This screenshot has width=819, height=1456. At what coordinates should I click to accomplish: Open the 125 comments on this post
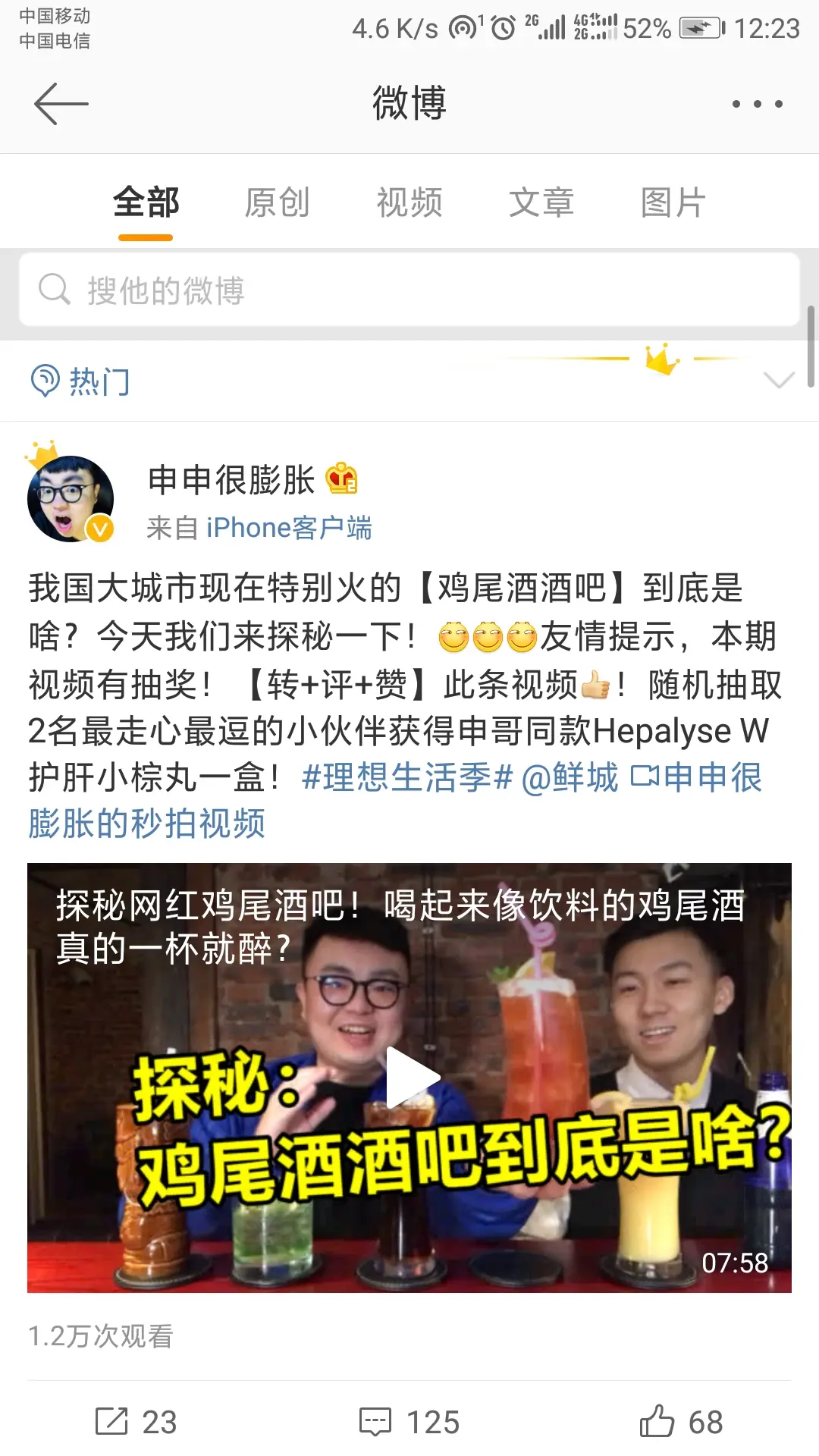409,1422
